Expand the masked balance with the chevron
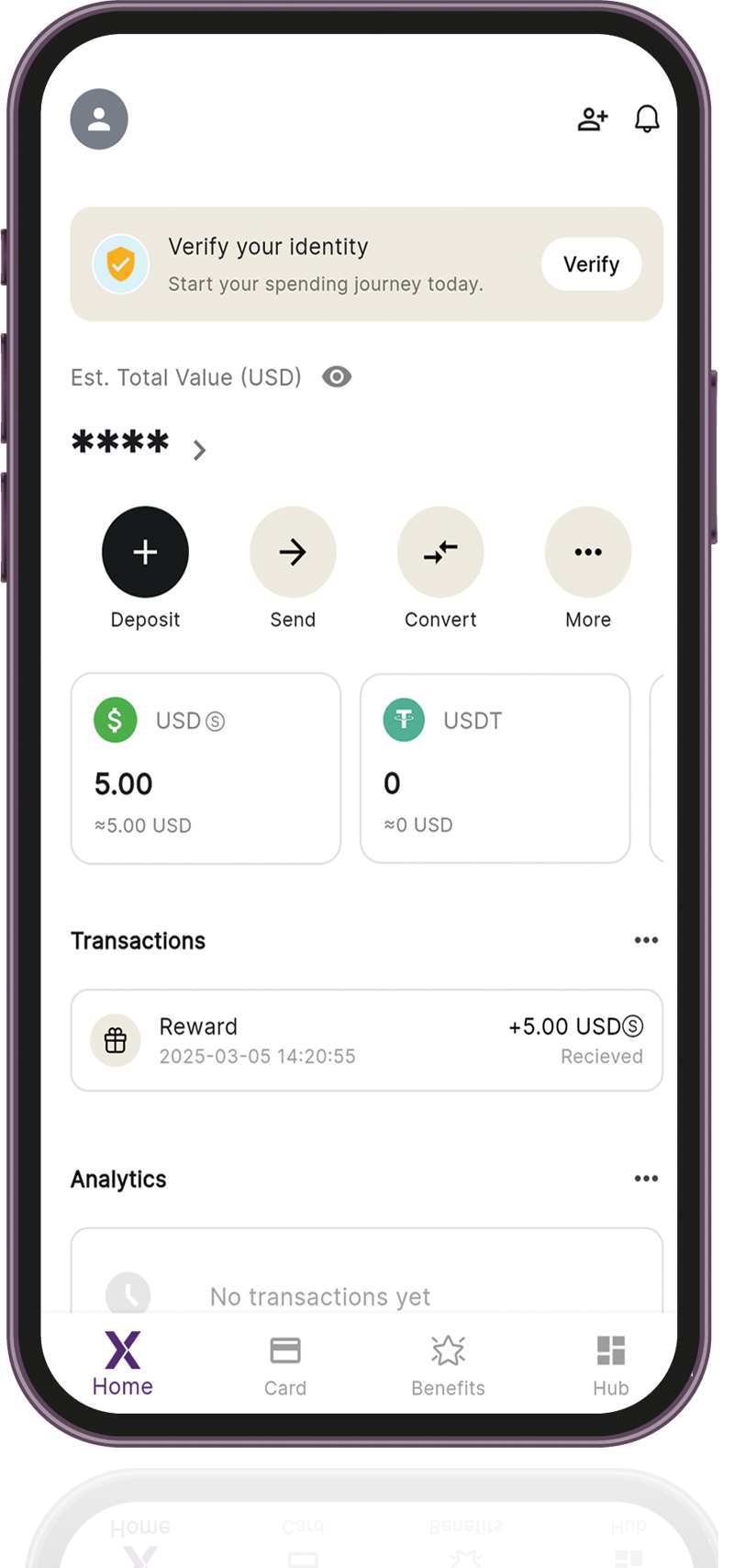The width and height of the screenshot is (734, 1568). pos(199,450)
